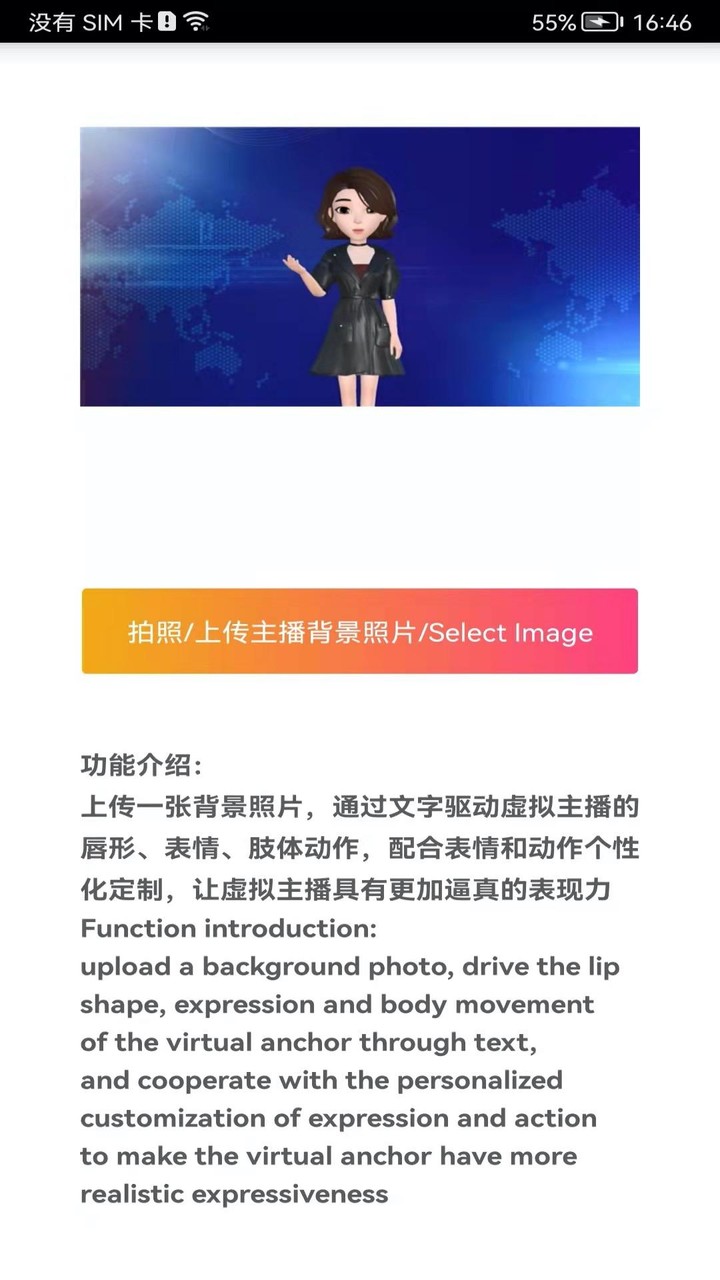Screen dimensions: 720x1280
Task: Tap the 拍照/上传主播背景照片/Select Image button
Action: [360, 631]
